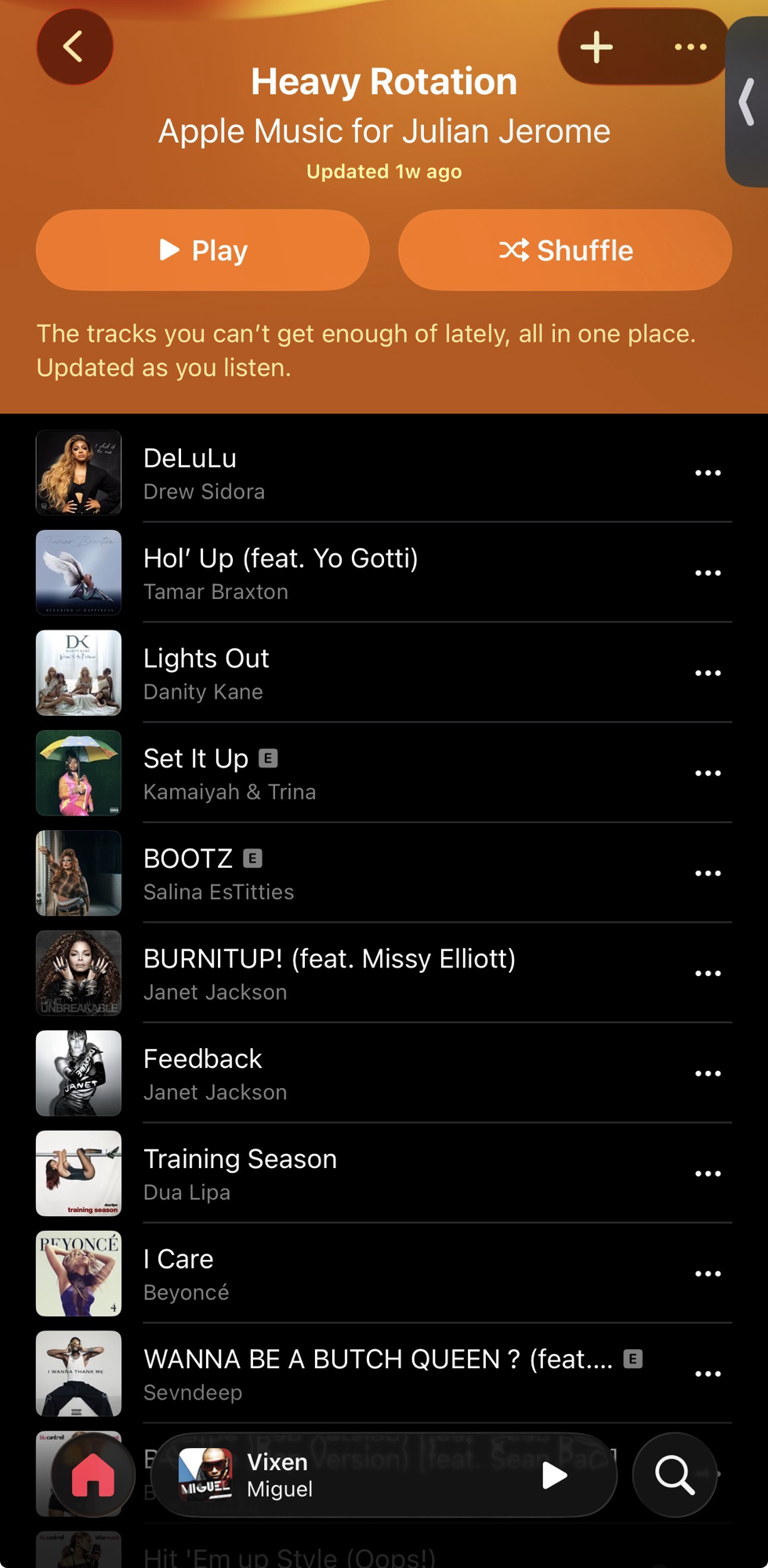The height and width of the screenshot is (1568, 768).
Task: Play the Heavy Rotation playlist
Action: 202,250
